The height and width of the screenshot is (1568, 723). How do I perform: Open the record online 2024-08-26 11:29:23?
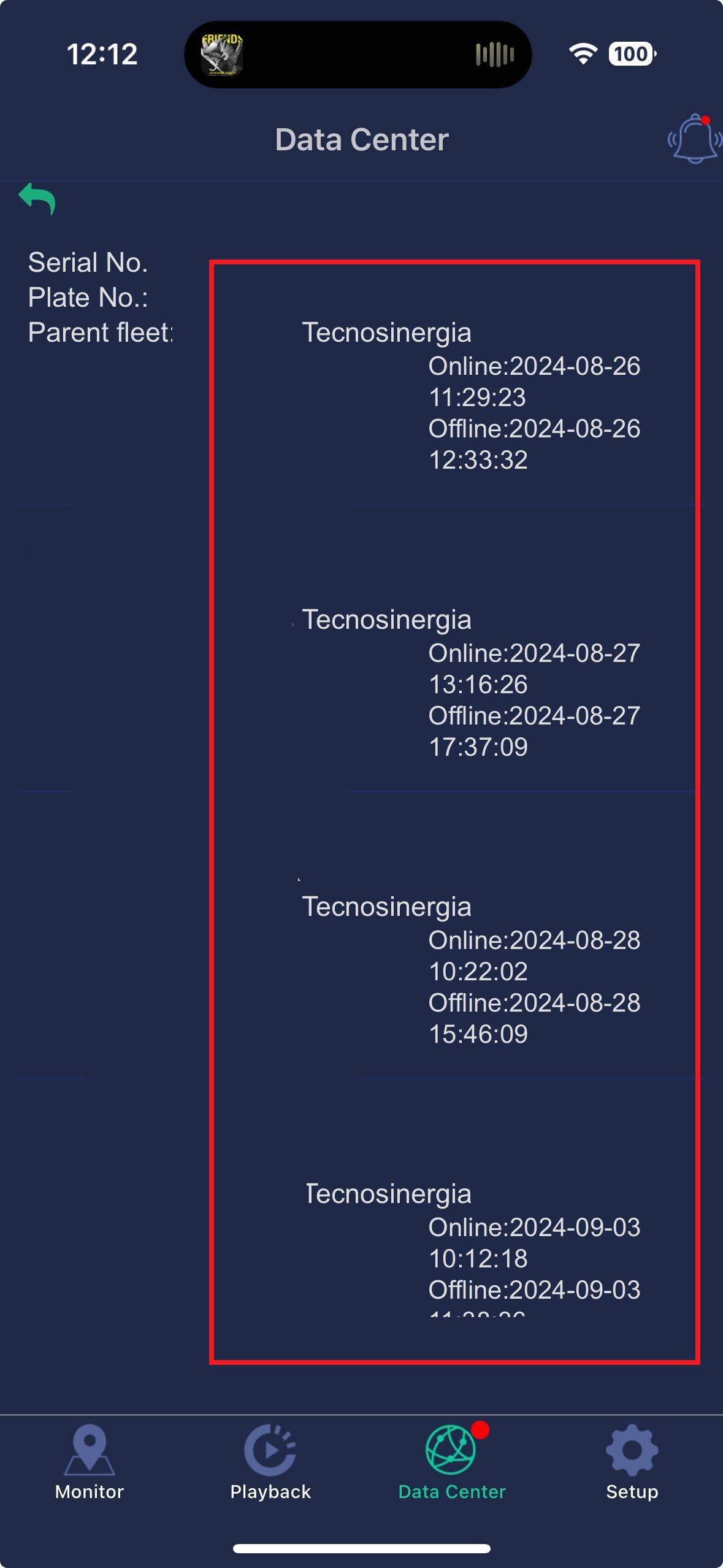click(x=471, y=396)
